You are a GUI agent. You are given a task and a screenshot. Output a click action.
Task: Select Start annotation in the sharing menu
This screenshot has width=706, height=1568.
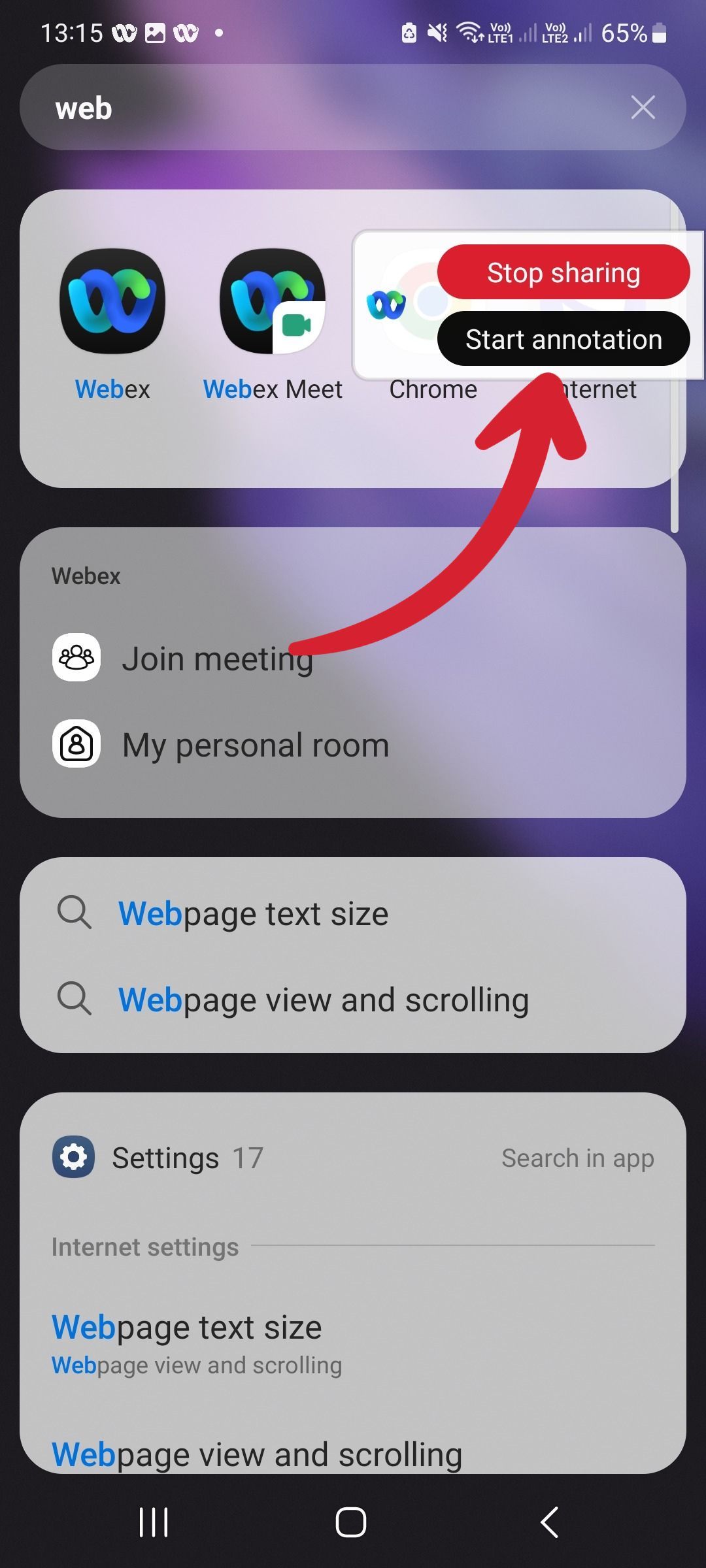pyautogui.click(x=563, y=339)
